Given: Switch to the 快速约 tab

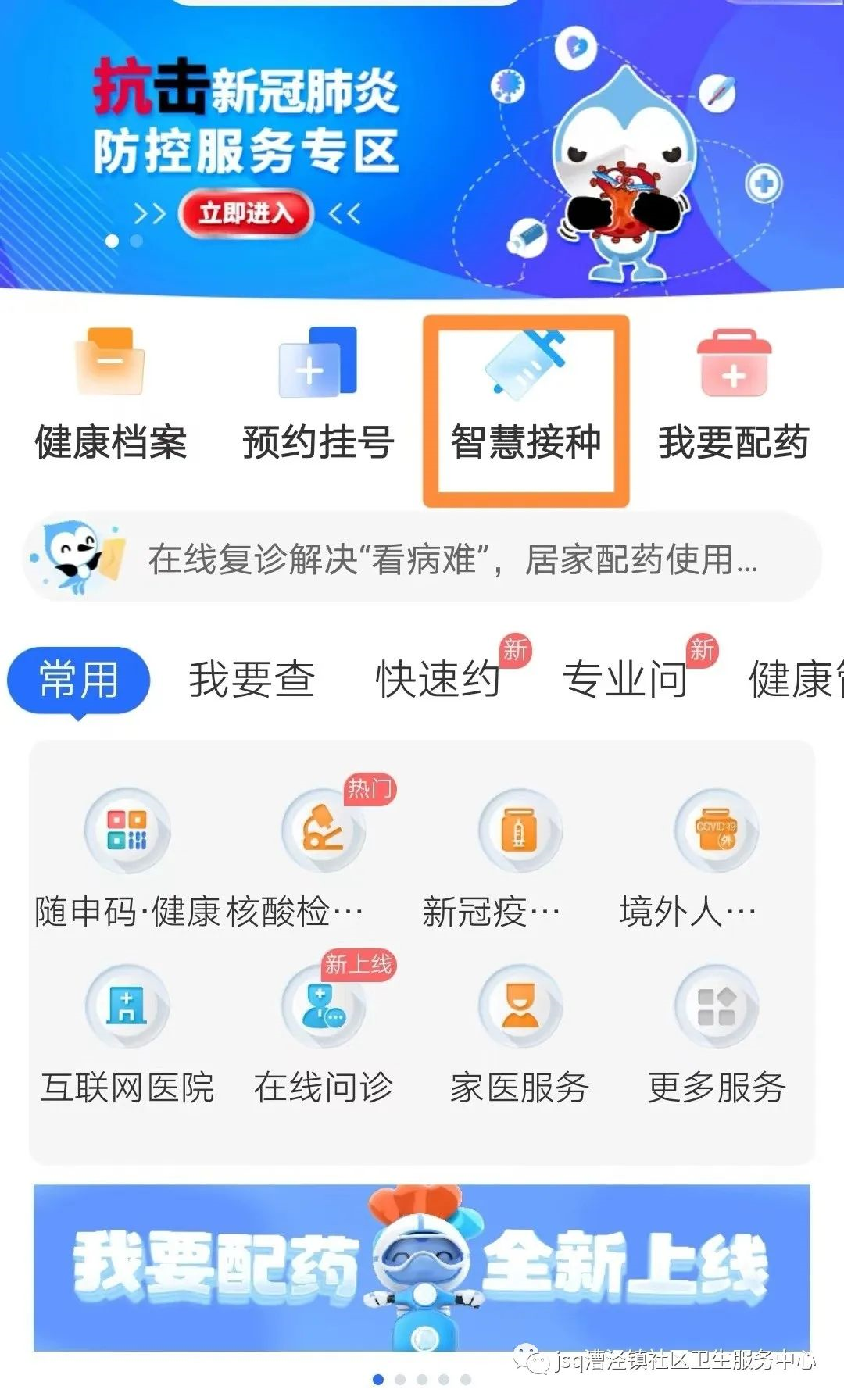Looking at the screenshot, I should pyautogui.click(x=438, y=678).
